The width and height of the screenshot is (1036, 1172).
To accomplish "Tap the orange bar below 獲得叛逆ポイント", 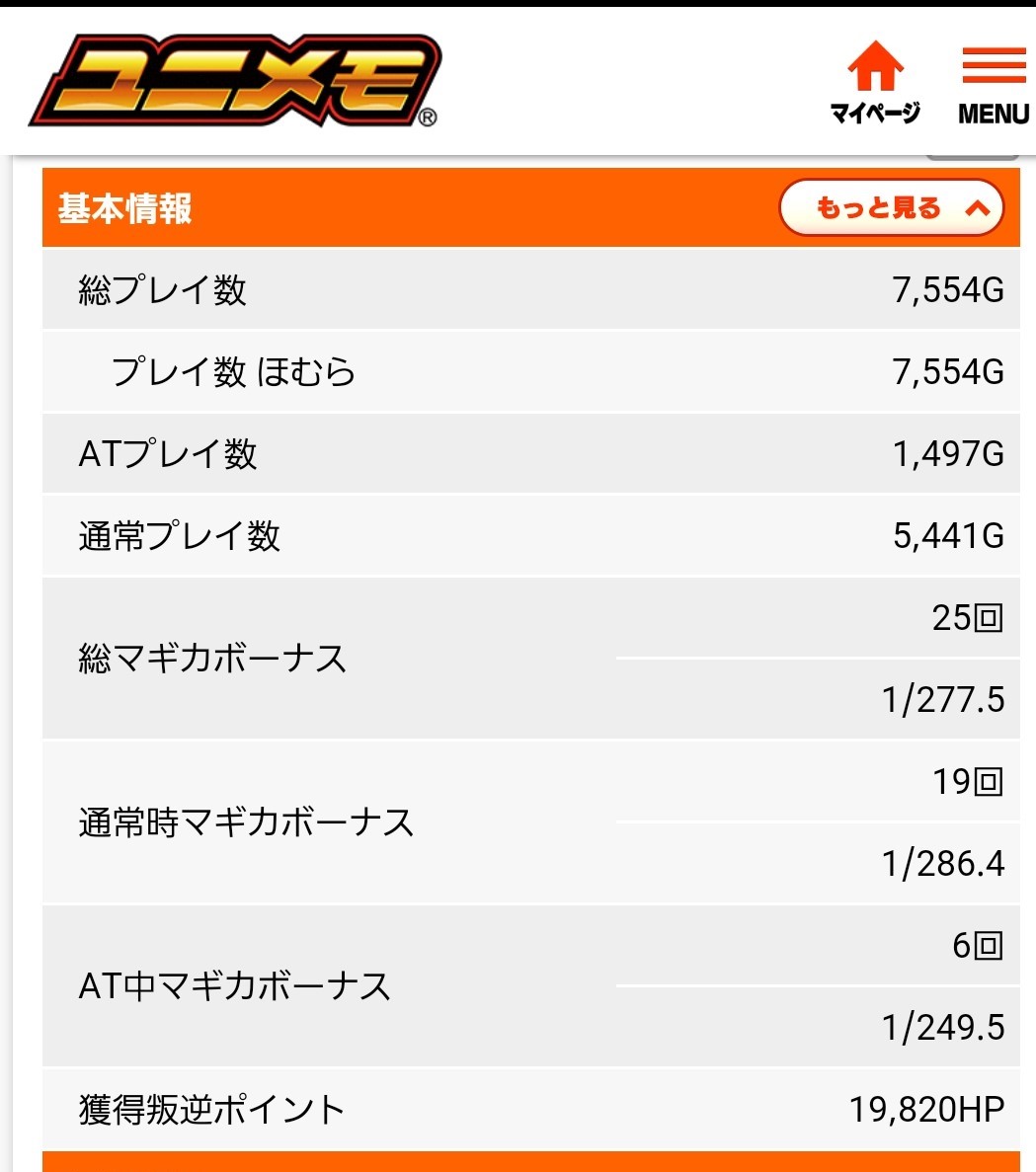I will tap(518, 1159).
